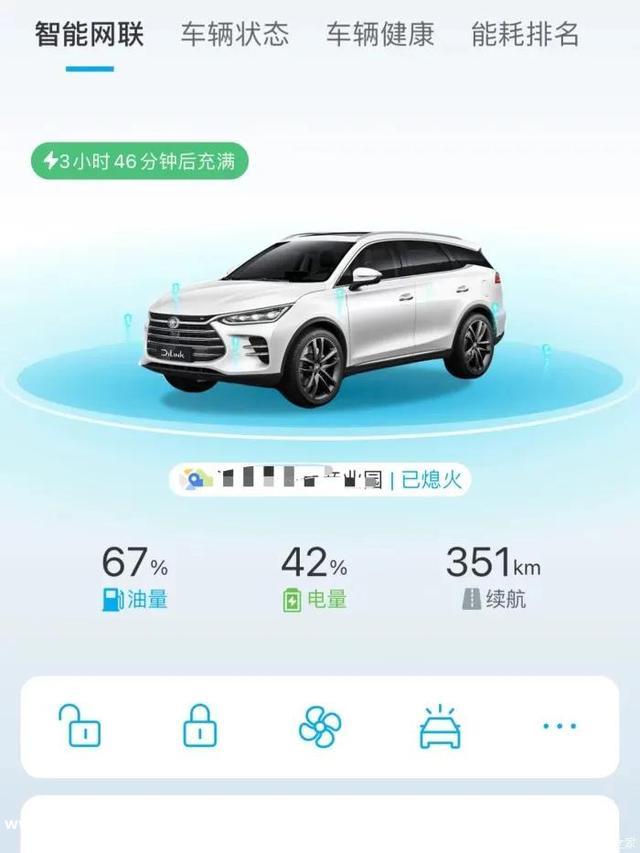This screenshot has height=853, width=640.
Task: Open the 车辆健康 tab
Action: point(380,35)
